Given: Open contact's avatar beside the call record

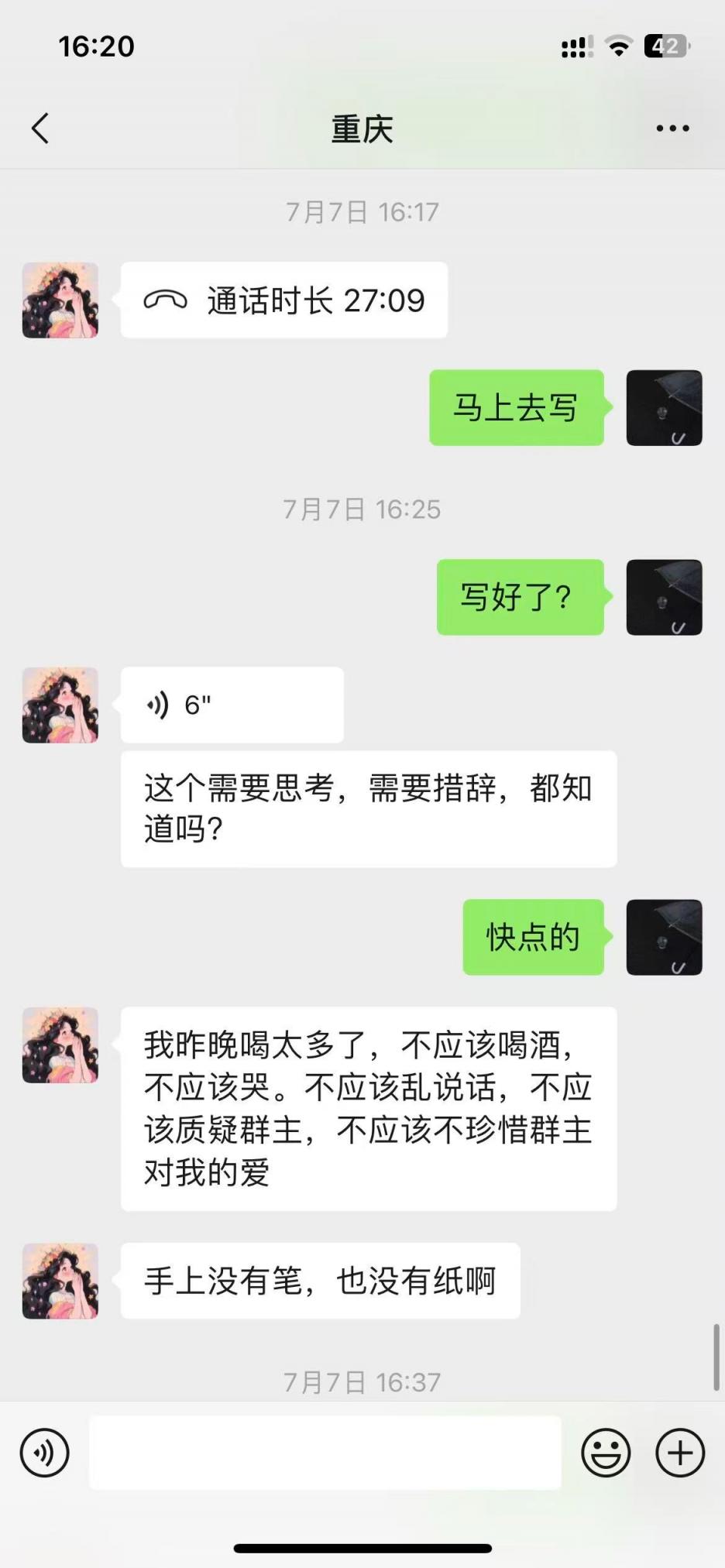Looking at the screenshot, I should (x=60, y=300).
